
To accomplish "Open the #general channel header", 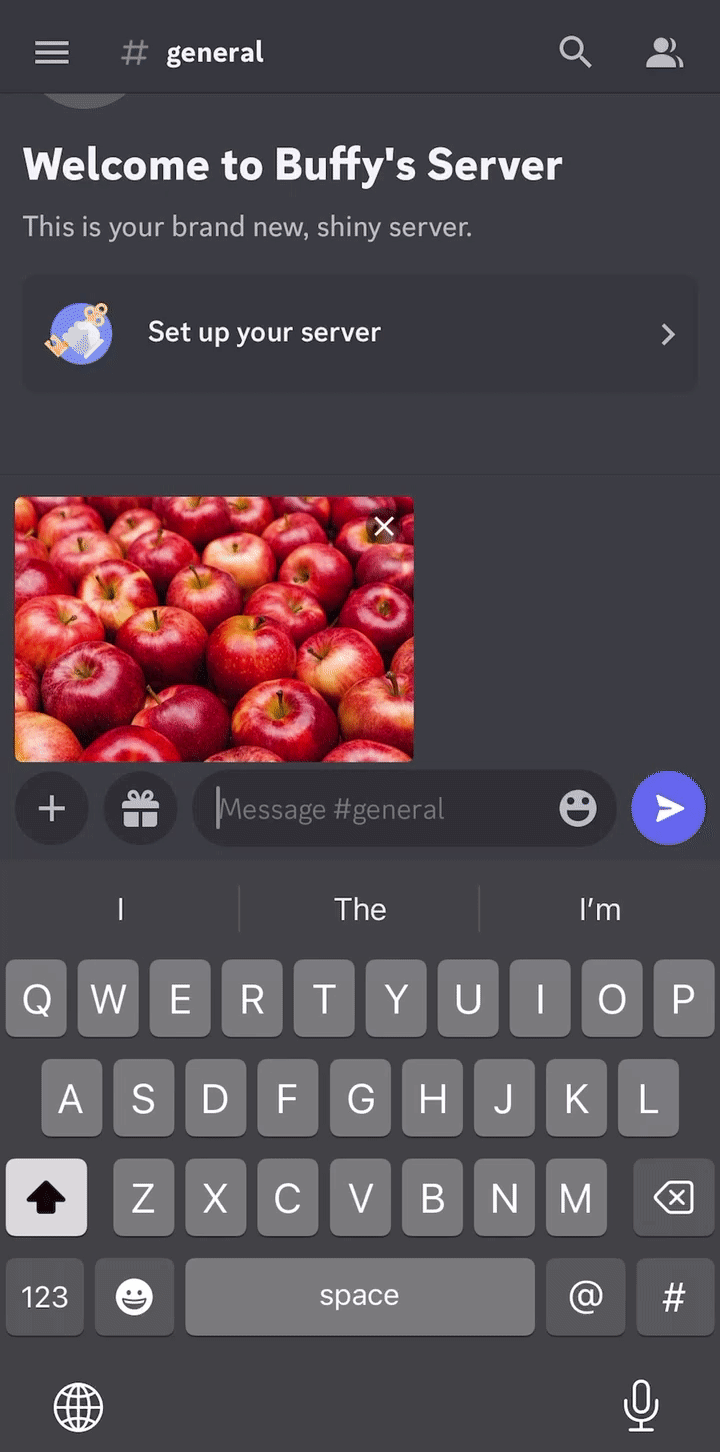I will (214, 52).
